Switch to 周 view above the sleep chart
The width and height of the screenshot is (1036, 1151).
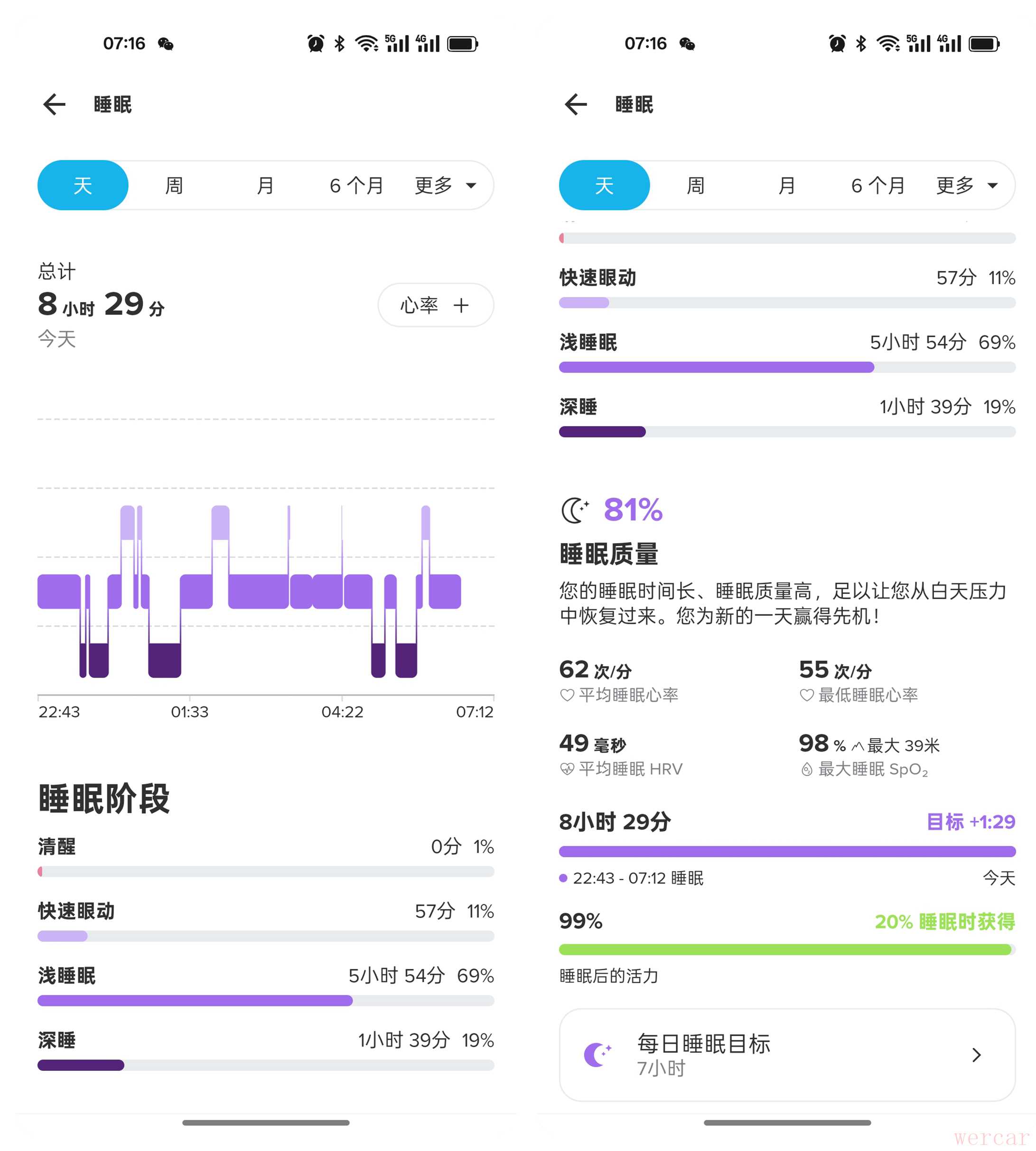coord(174,186)
